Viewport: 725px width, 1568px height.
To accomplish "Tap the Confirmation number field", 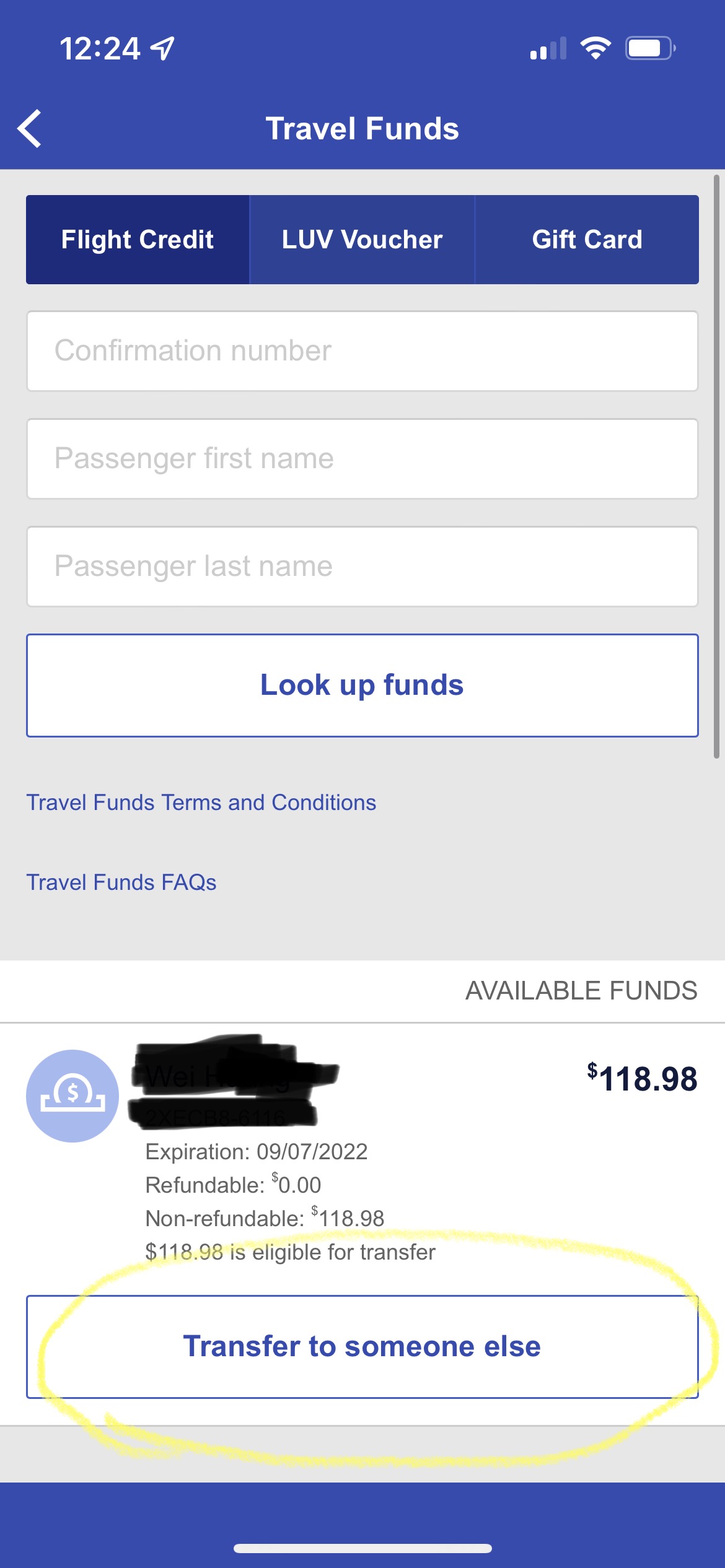I will click(x=362, y=351).
